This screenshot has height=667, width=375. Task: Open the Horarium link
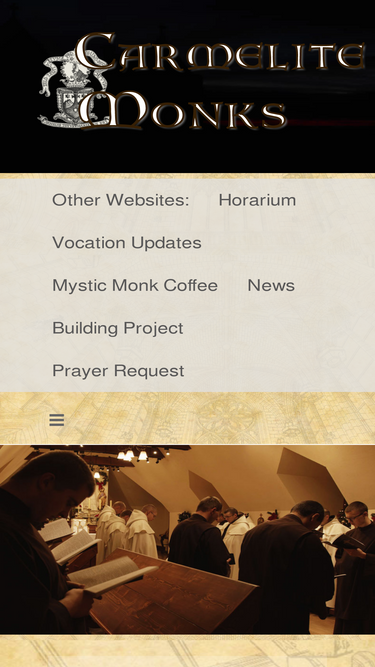coord(257,200)
